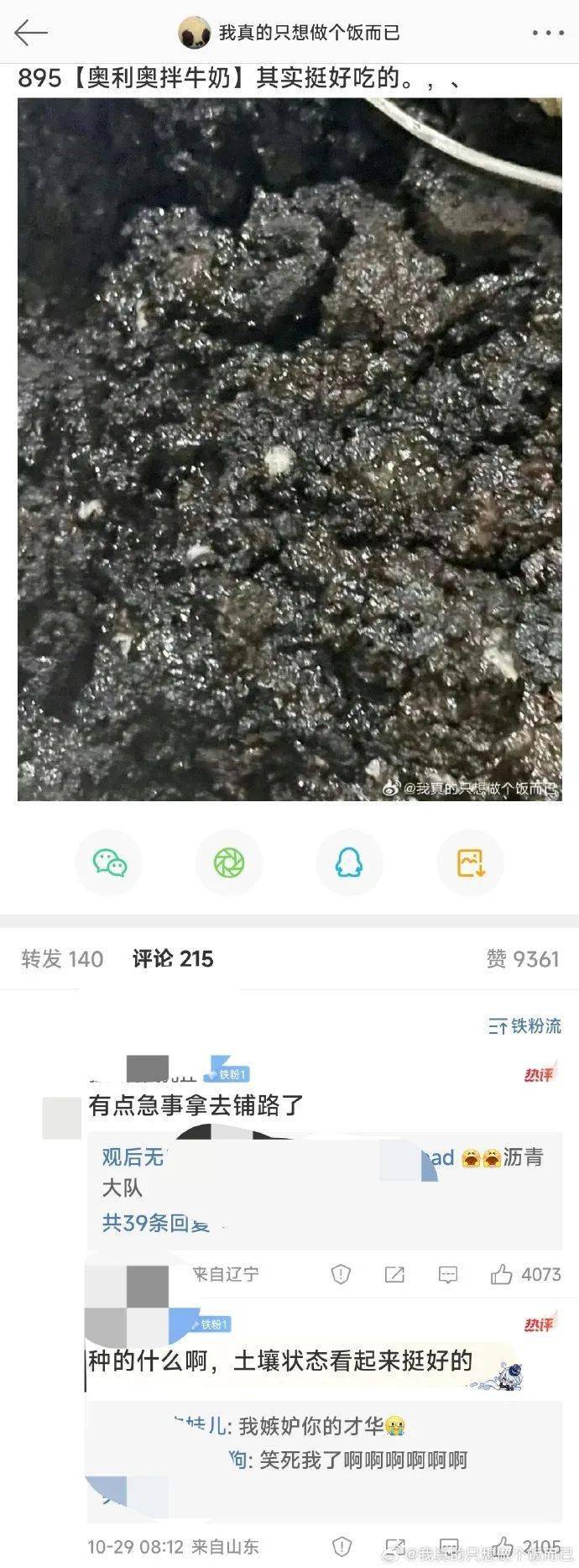Go back using the top-left arrow

(x=31, y=34)
